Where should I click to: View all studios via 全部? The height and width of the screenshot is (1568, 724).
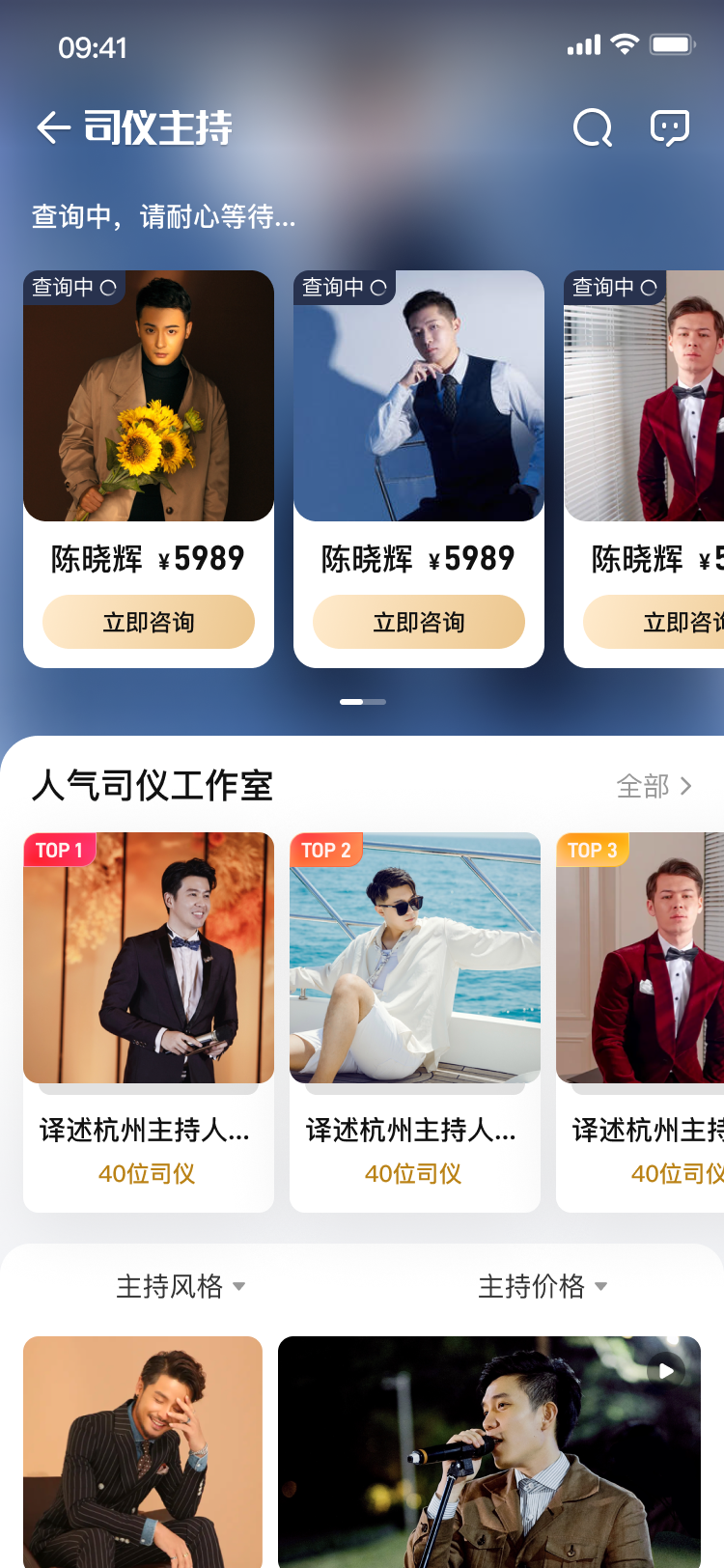pyautogui.click(x=654, y=786)
